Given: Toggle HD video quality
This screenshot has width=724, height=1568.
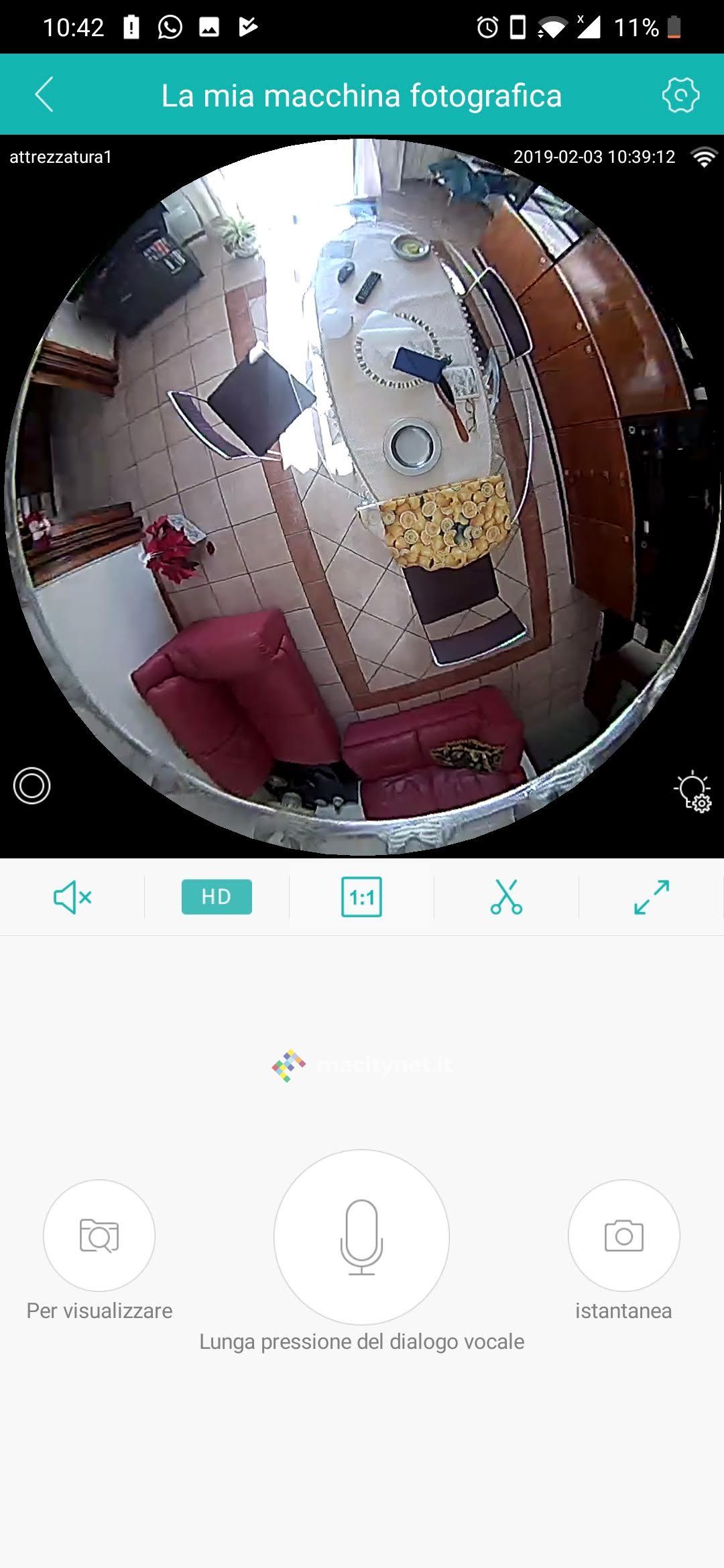Looking at the screenshot, I should (x=217, y=897).
